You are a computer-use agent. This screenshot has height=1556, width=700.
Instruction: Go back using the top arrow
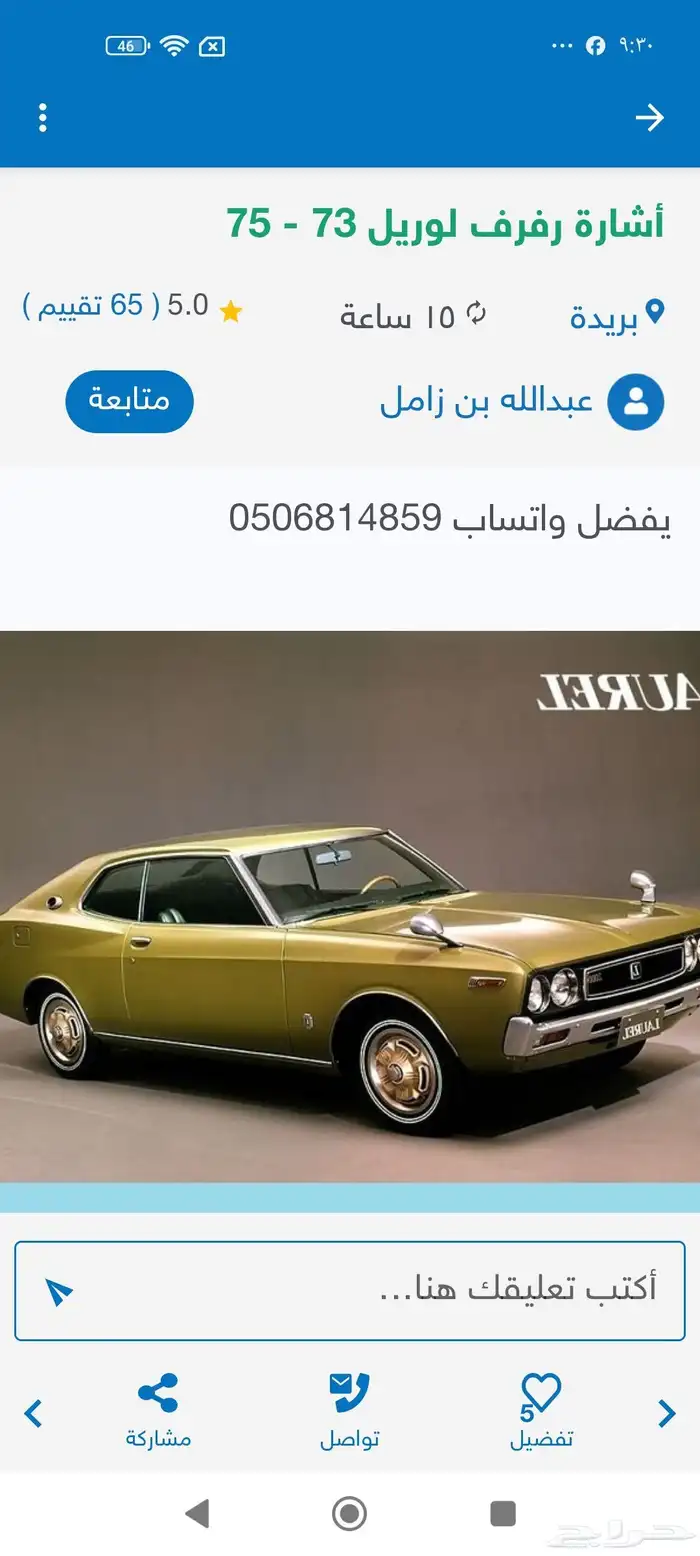point(649,118)
